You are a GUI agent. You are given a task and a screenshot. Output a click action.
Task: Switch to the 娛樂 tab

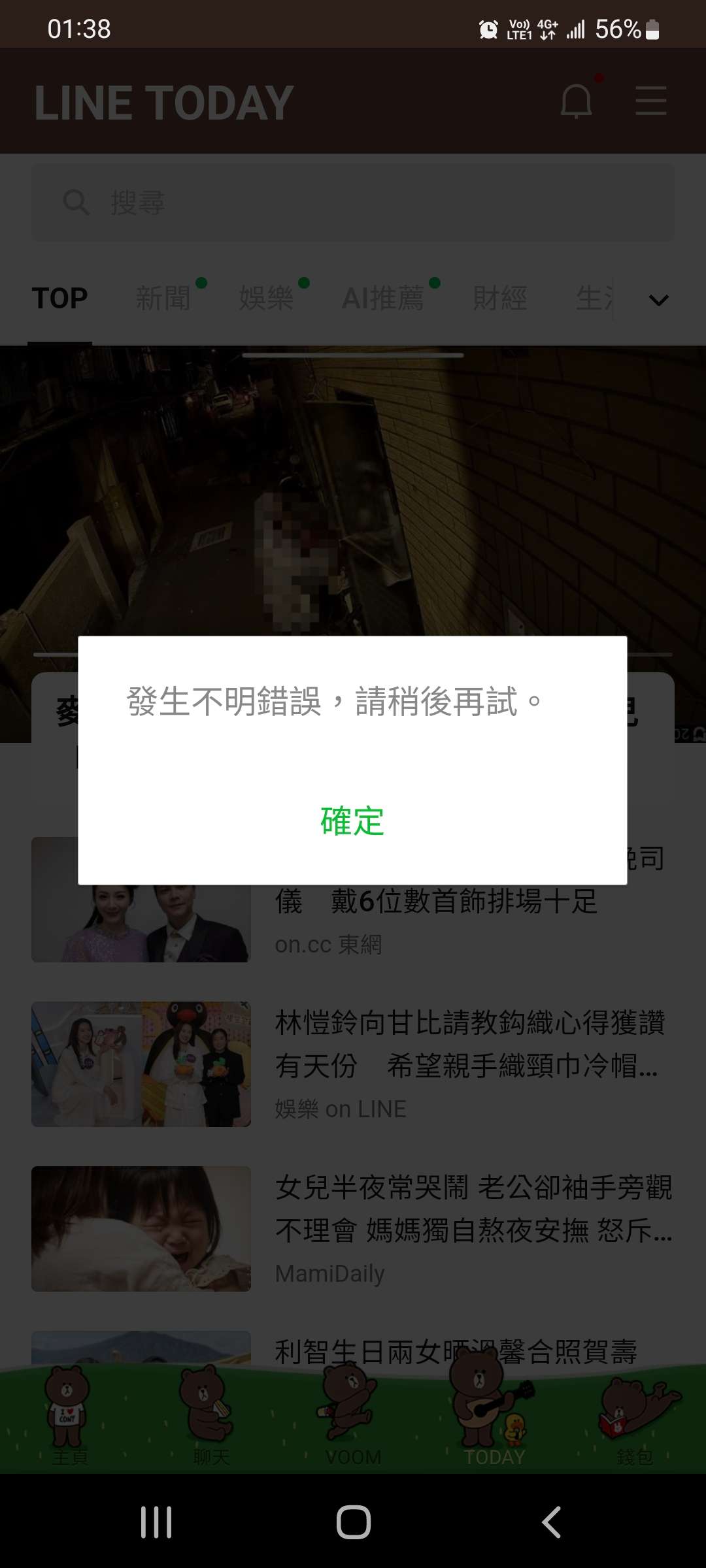pos(267,299)
